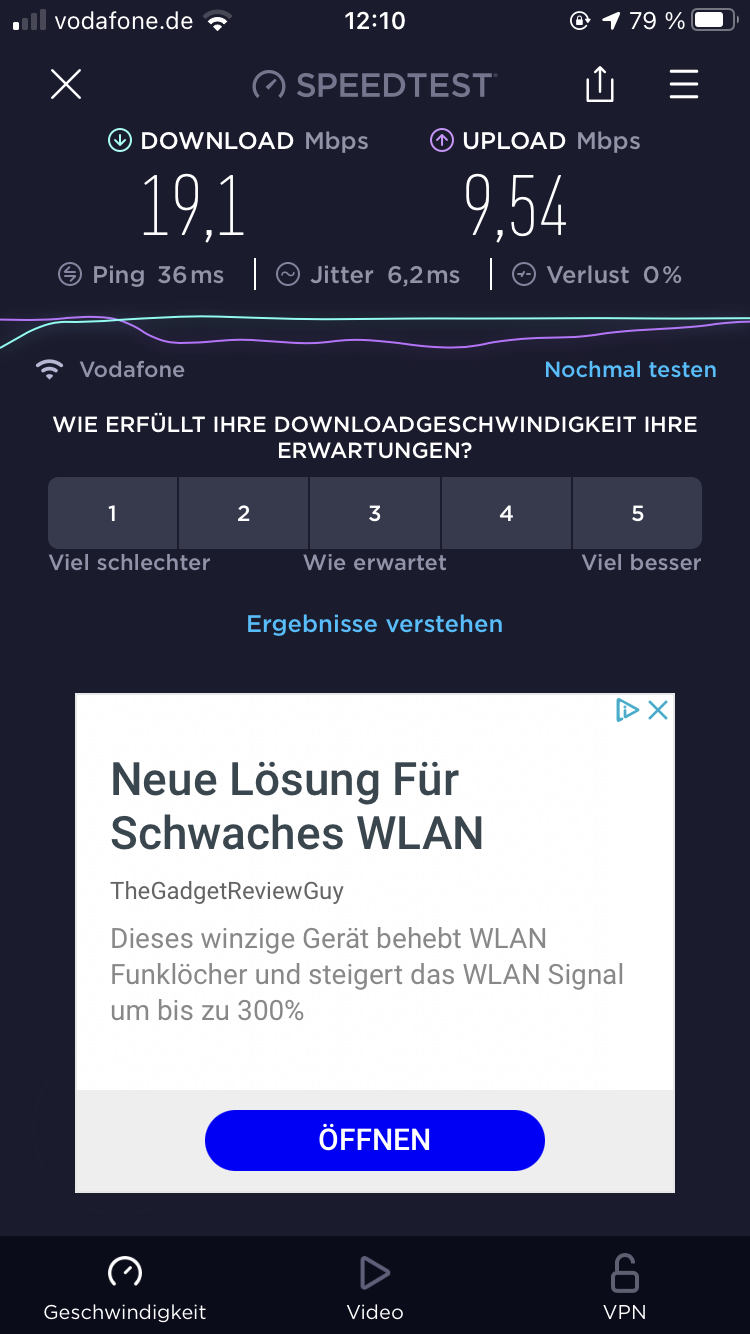Select rating 3 Wie erwartet
This screenshot has width=750, height=1334.
375,513
